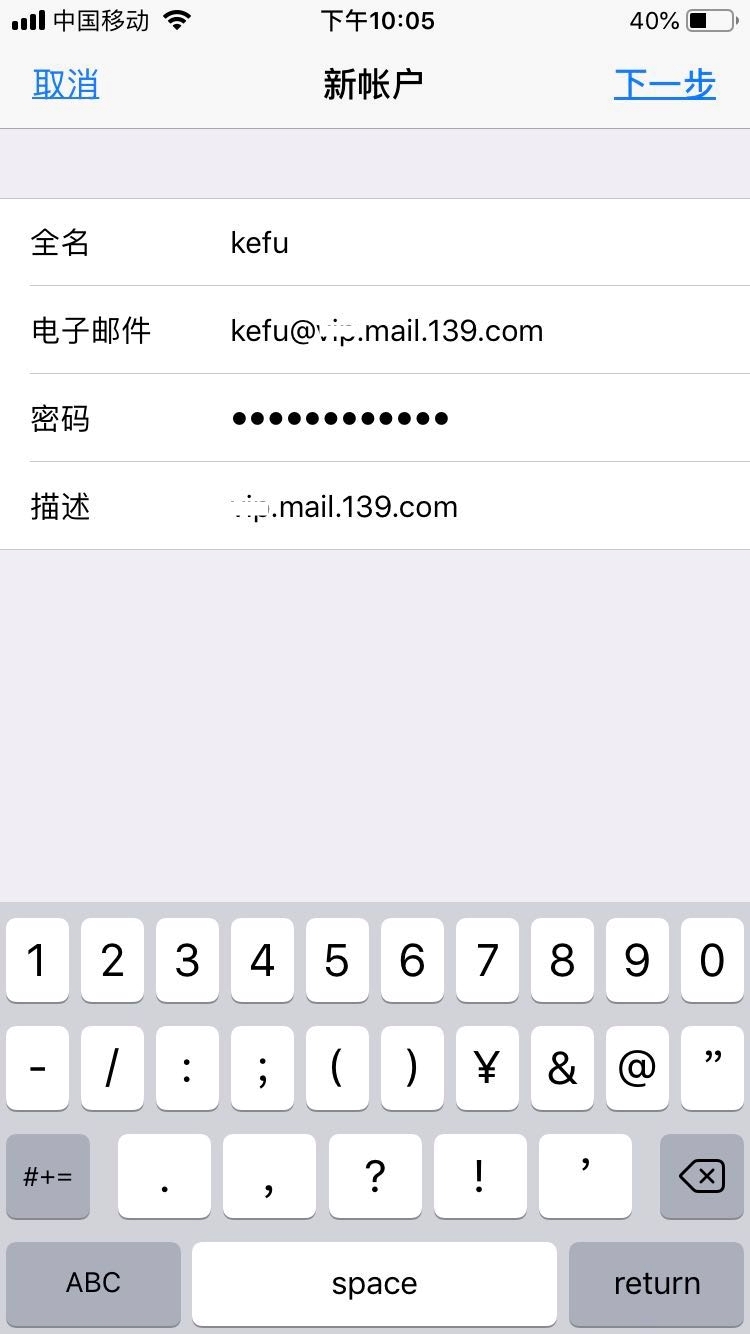This screenshot has width=750, height=1334.
Task: Cancel new account setup via 取消
Action: (66, 85)
